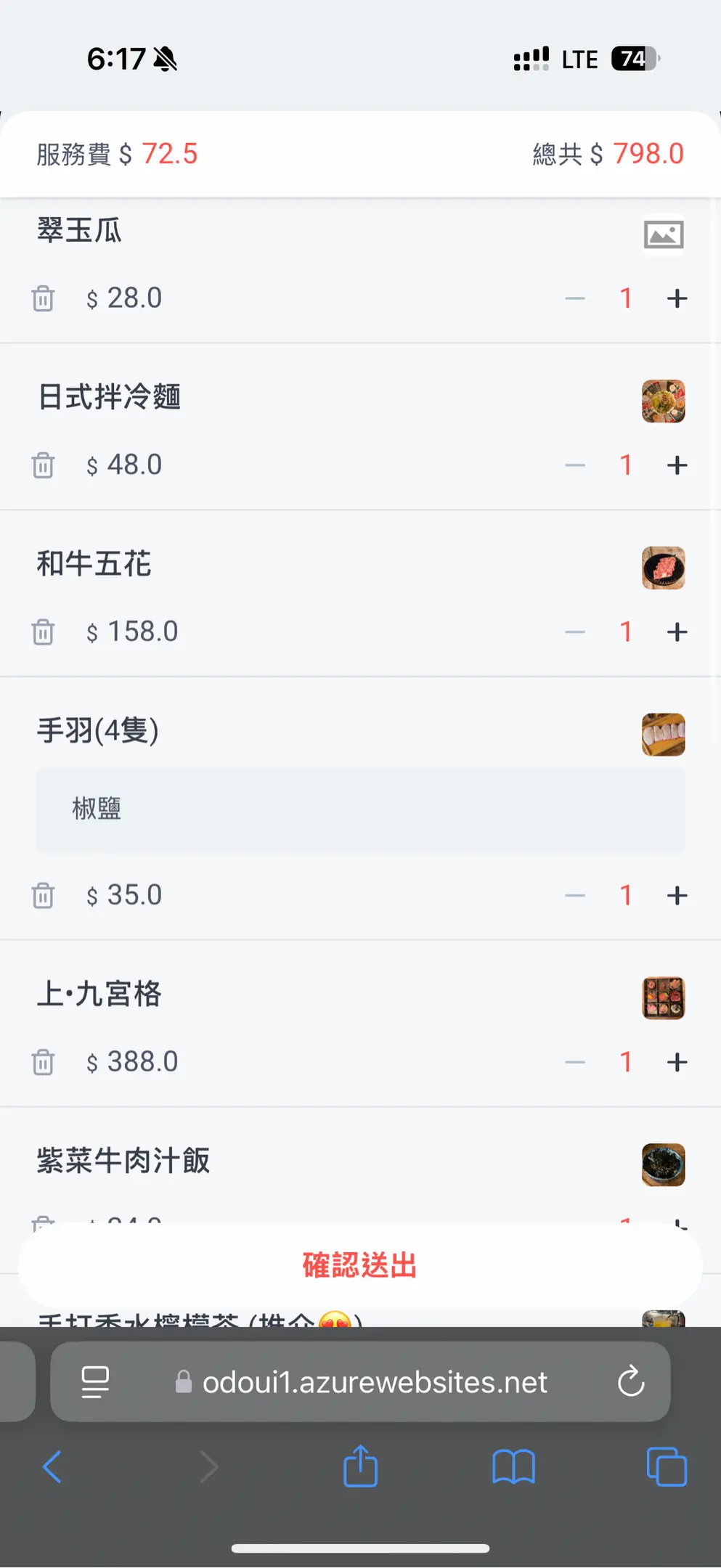Image resolution: width=721 pixels, height=1568 pixels.
Task: Show all open Safari tabs
Action: 666,1466
